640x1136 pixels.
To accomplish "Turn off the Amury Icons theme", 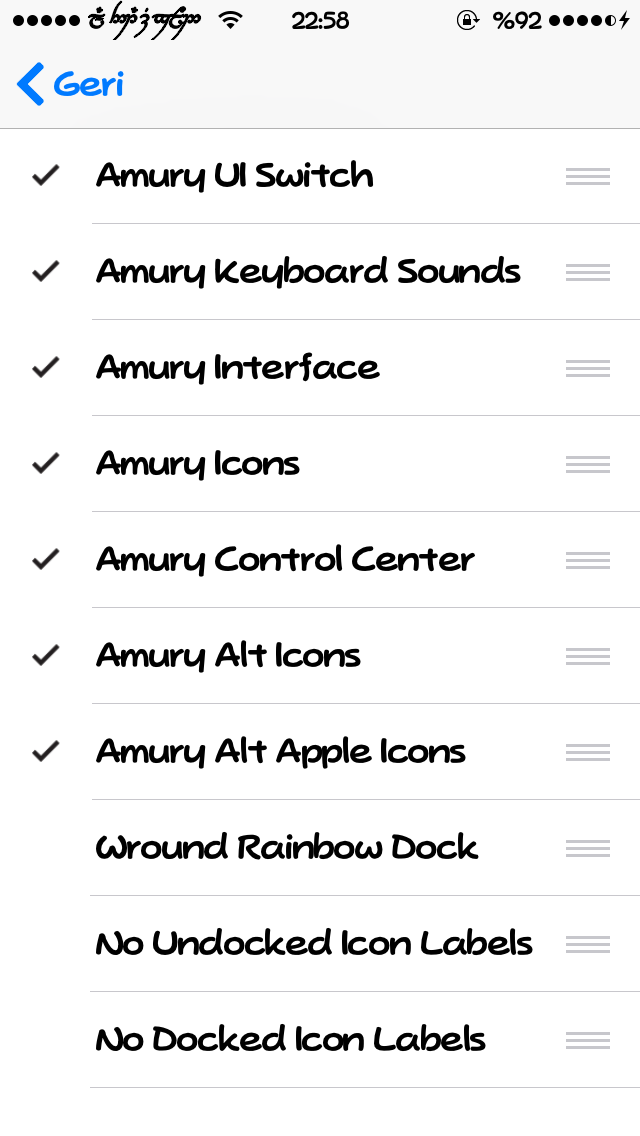I will pyautogui.click(x=320, y=464).
